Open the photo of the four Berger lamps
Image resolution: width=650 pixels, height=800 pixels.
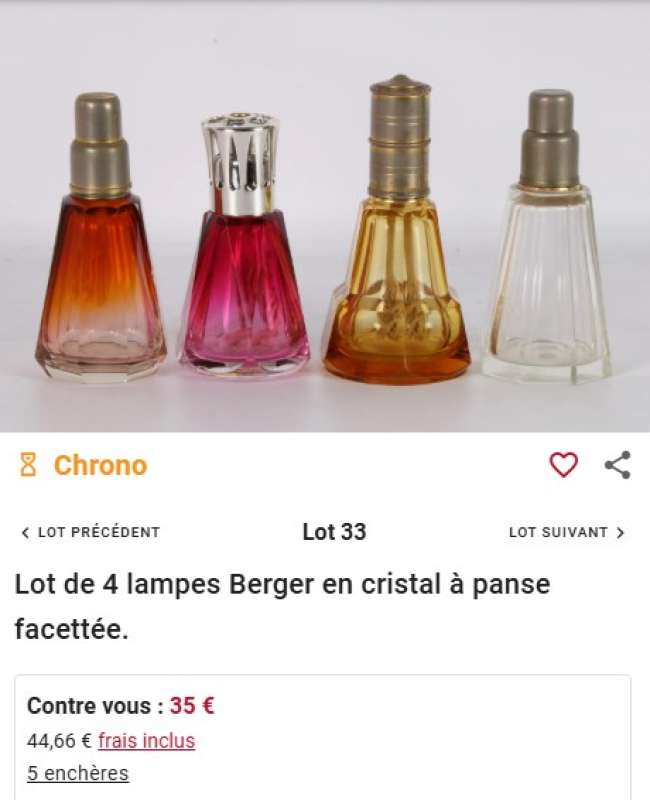(325, 230)
